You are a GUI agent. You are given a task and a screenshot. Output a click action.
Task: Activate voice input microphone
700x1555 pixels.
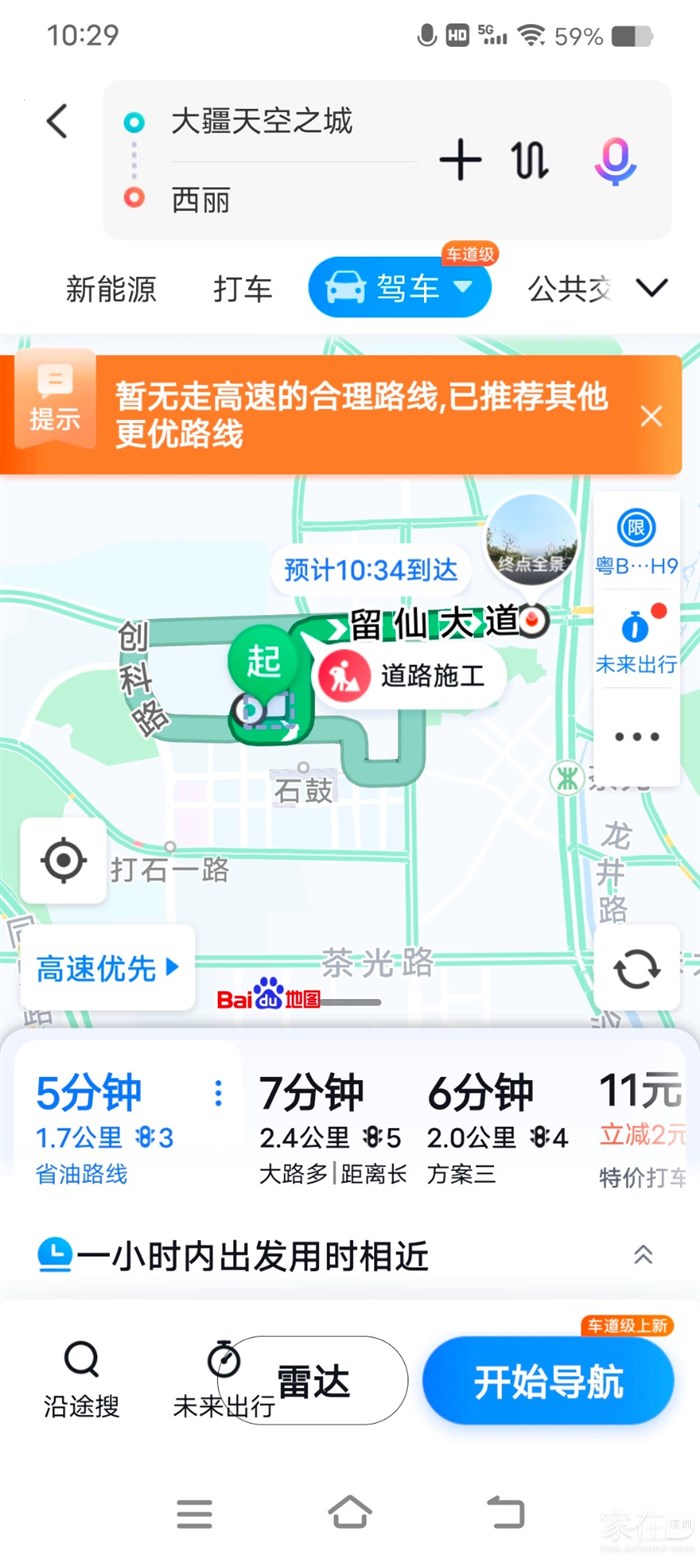click(614, 160)
